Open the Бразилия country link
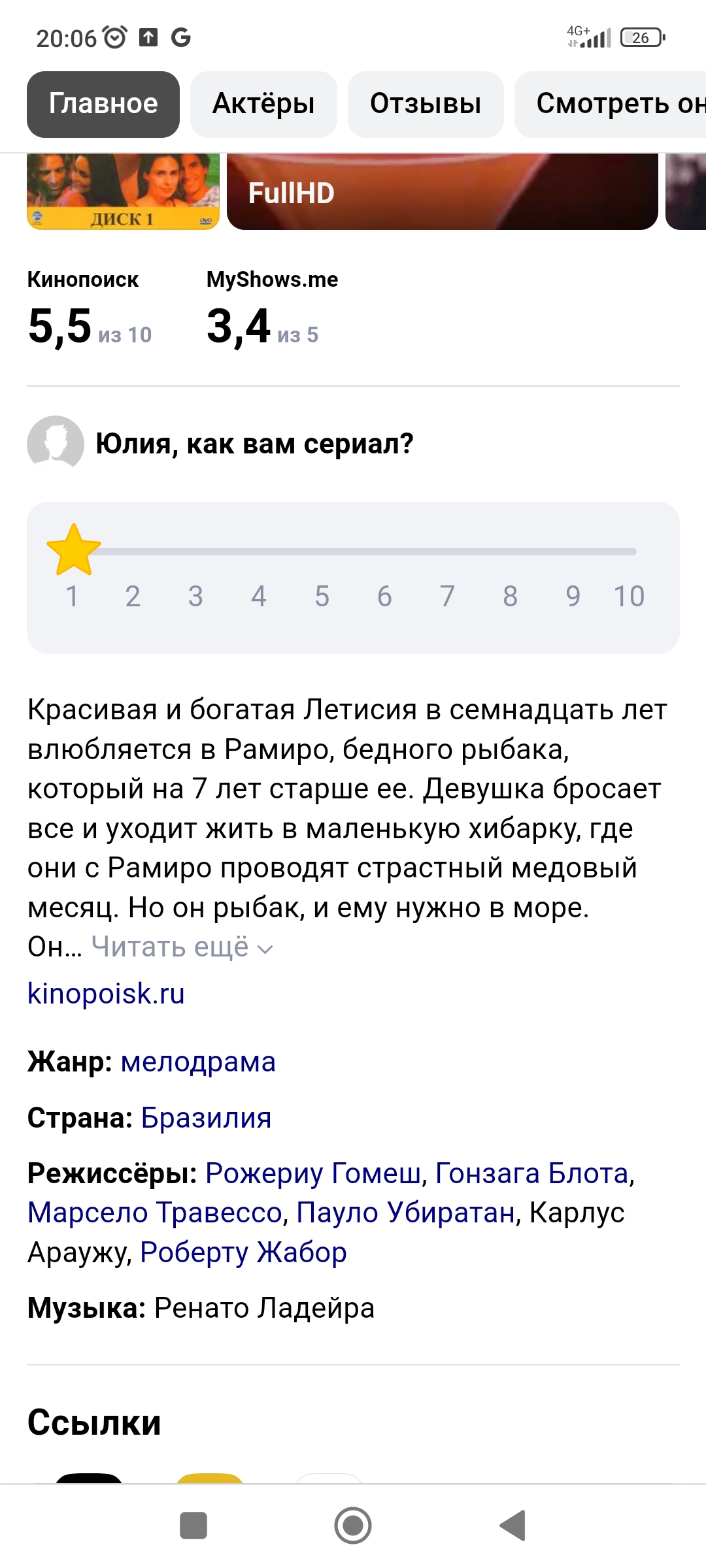The image size is (706, 1568). pos(206,1118)
